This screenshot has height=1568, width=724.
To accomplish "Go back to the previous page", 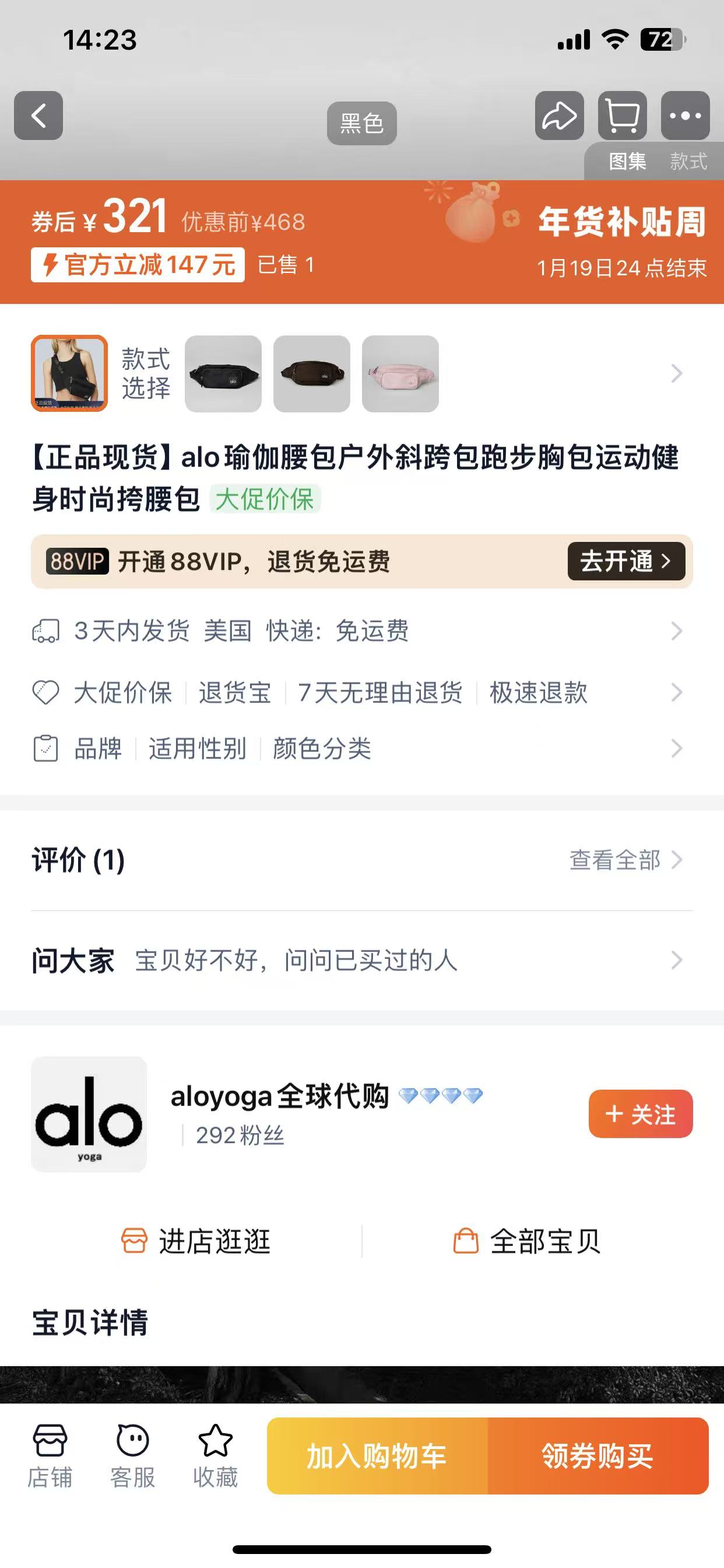I will click(x=38, y=116).
